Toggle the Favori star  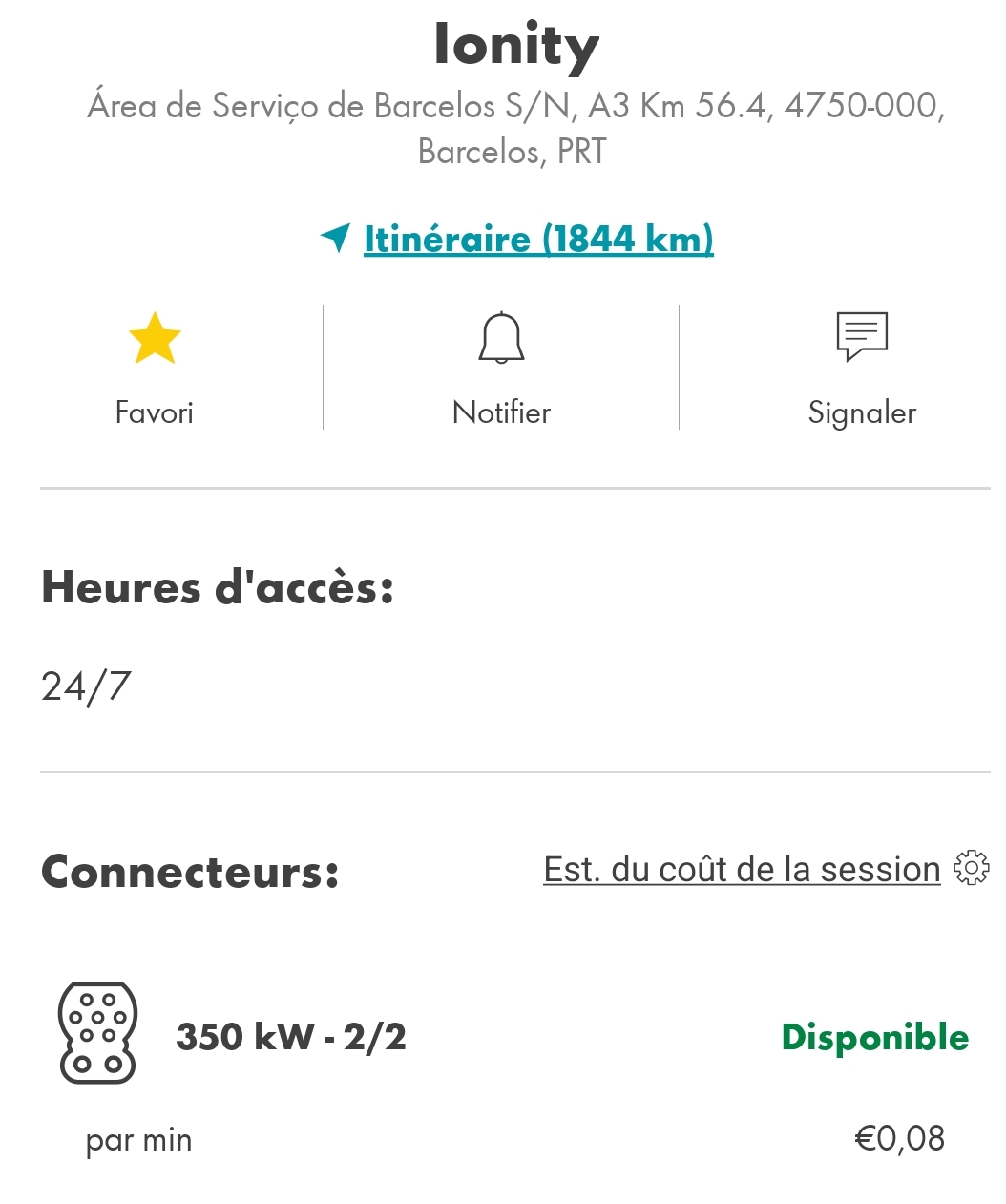tap(155, 341)
